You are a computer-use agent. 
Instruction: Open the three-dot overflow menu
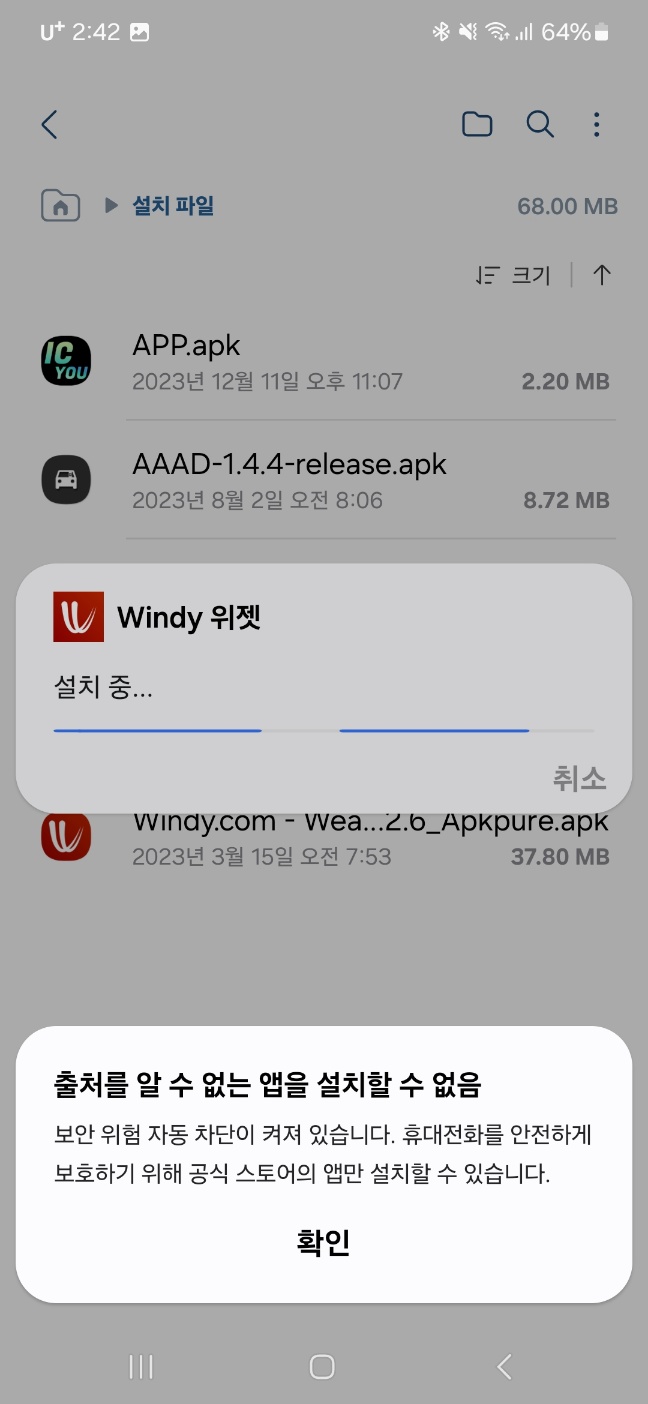click(x=597, y=124)
